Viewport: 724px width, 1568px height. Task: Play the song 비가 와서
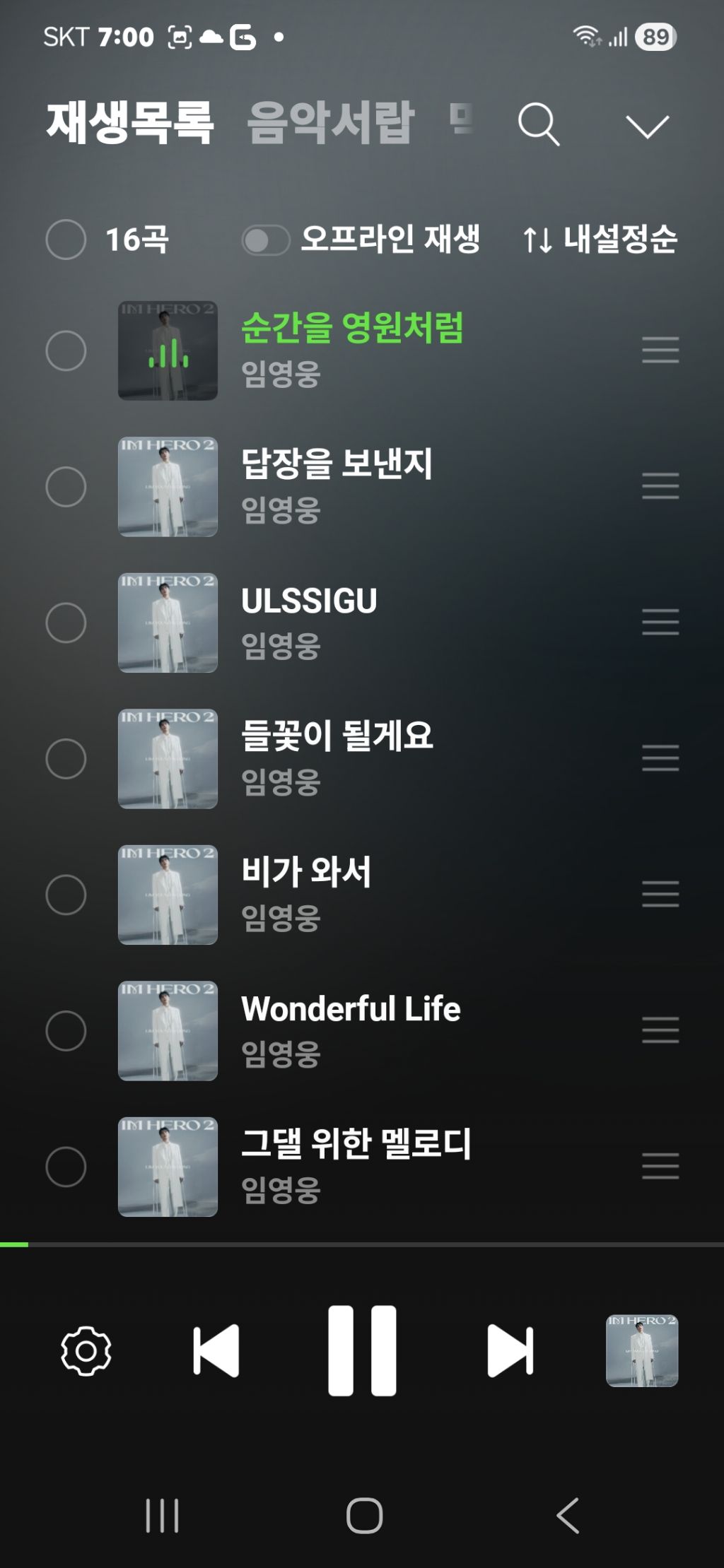coord(306,872)
